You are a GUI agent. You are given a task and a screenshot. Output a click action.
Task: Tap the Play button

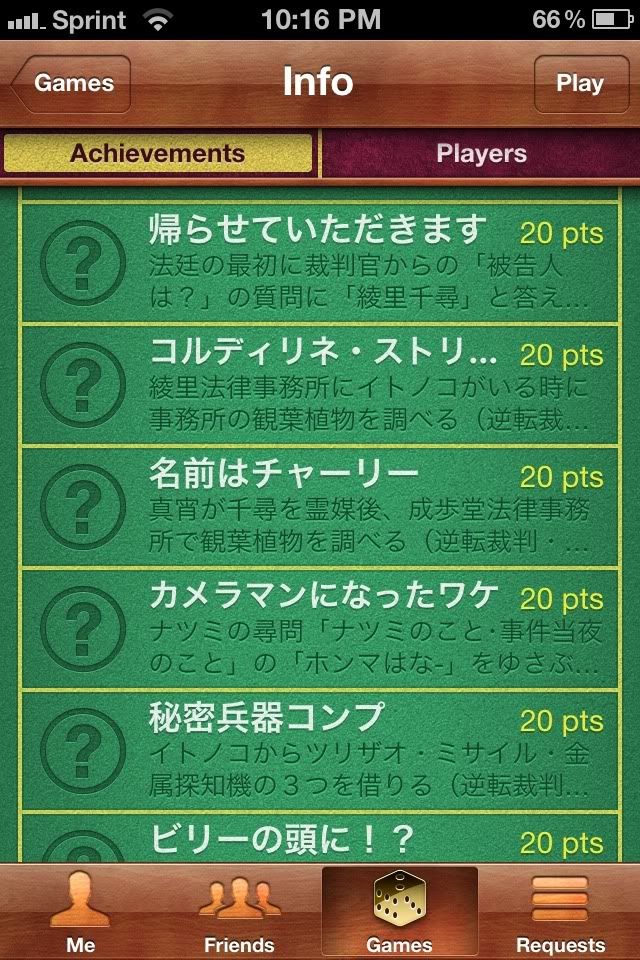[x=579, y=84]
